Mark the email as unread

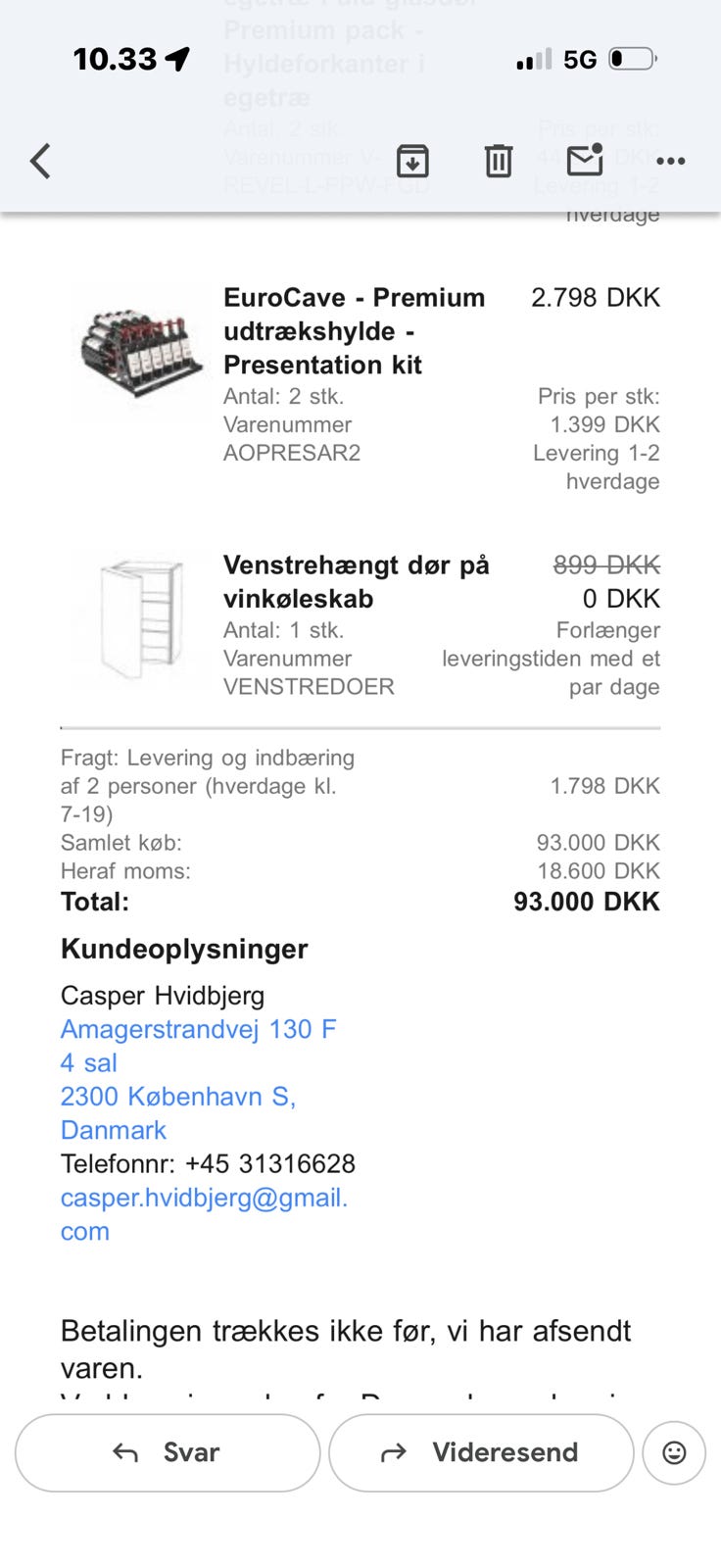coord(585,160)
